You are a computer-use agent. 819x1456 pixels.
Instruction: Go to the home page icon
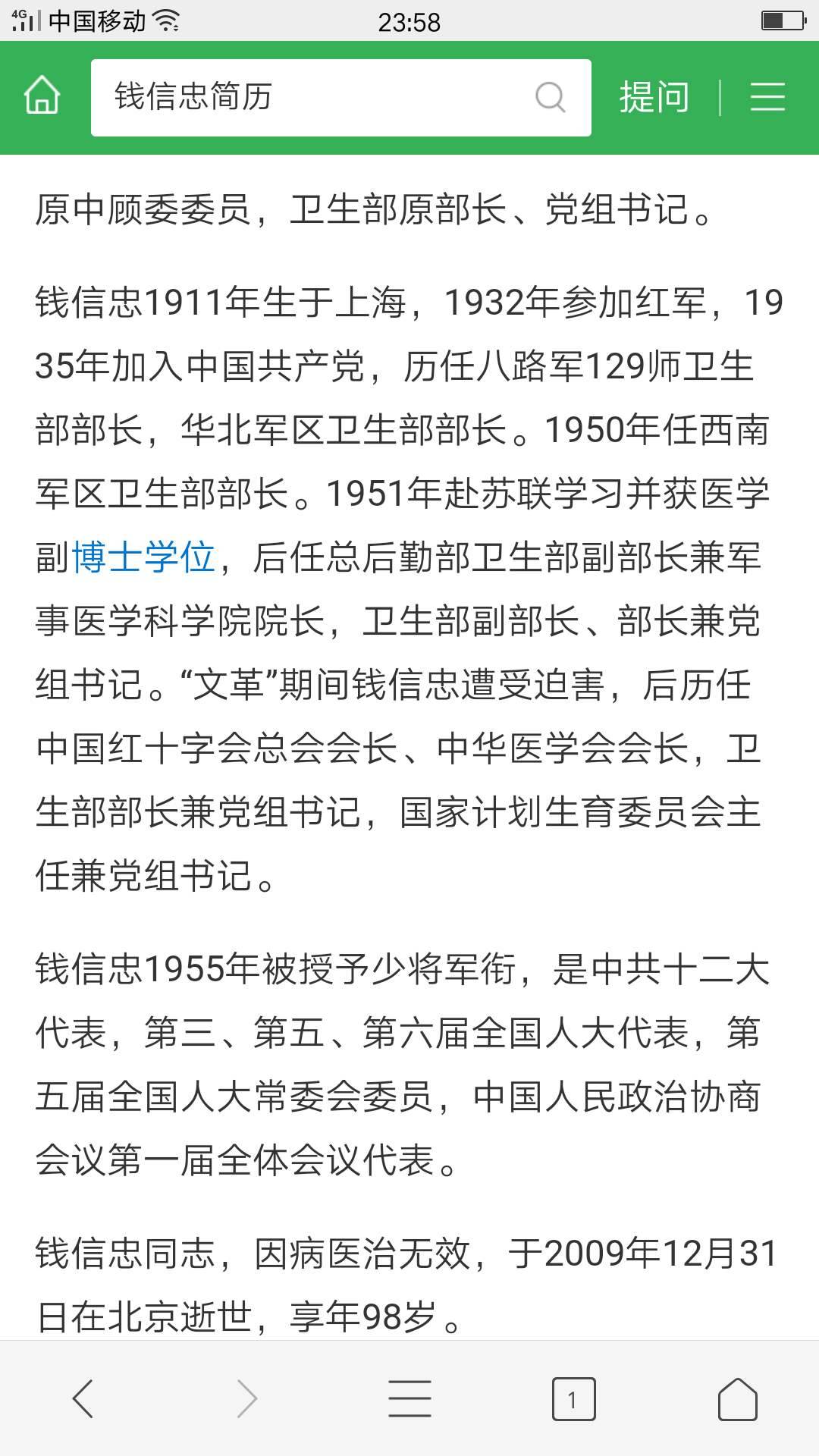42,96
